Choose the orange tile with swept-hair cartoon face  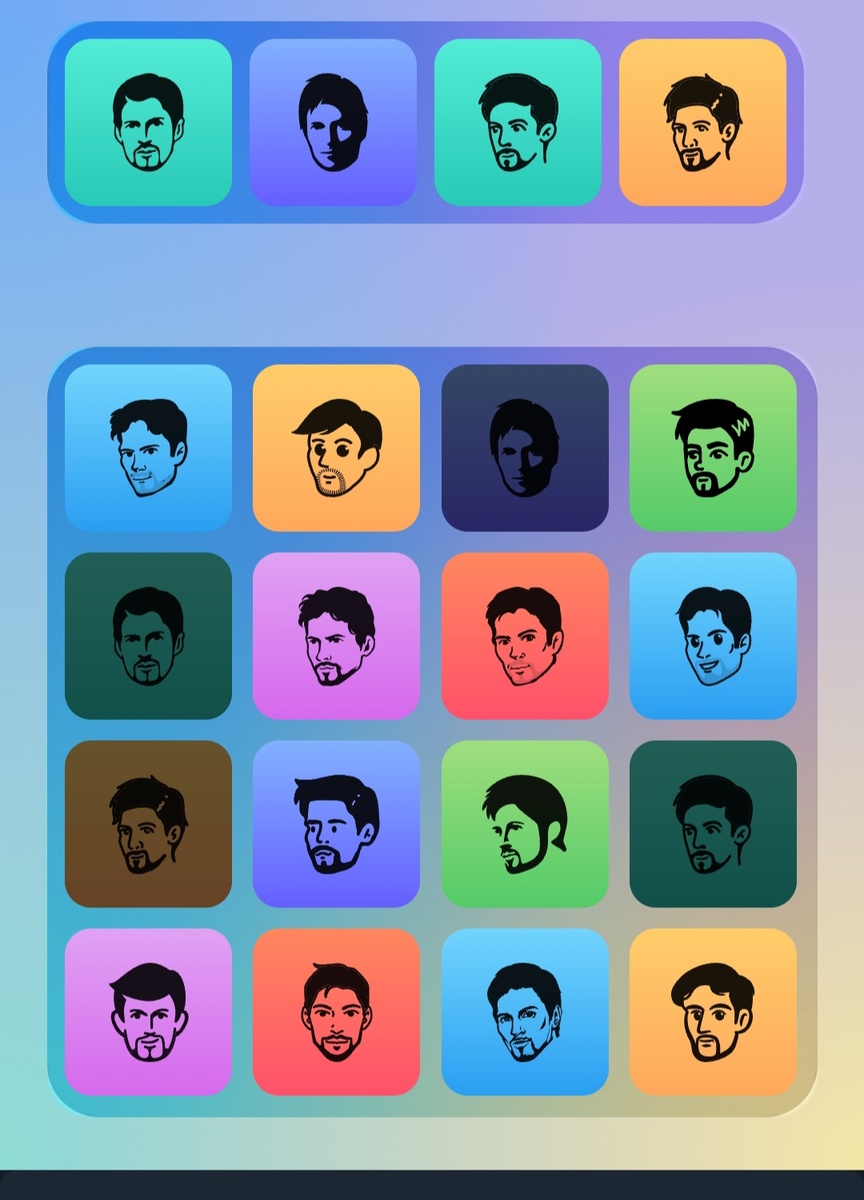tap(336, 448)
